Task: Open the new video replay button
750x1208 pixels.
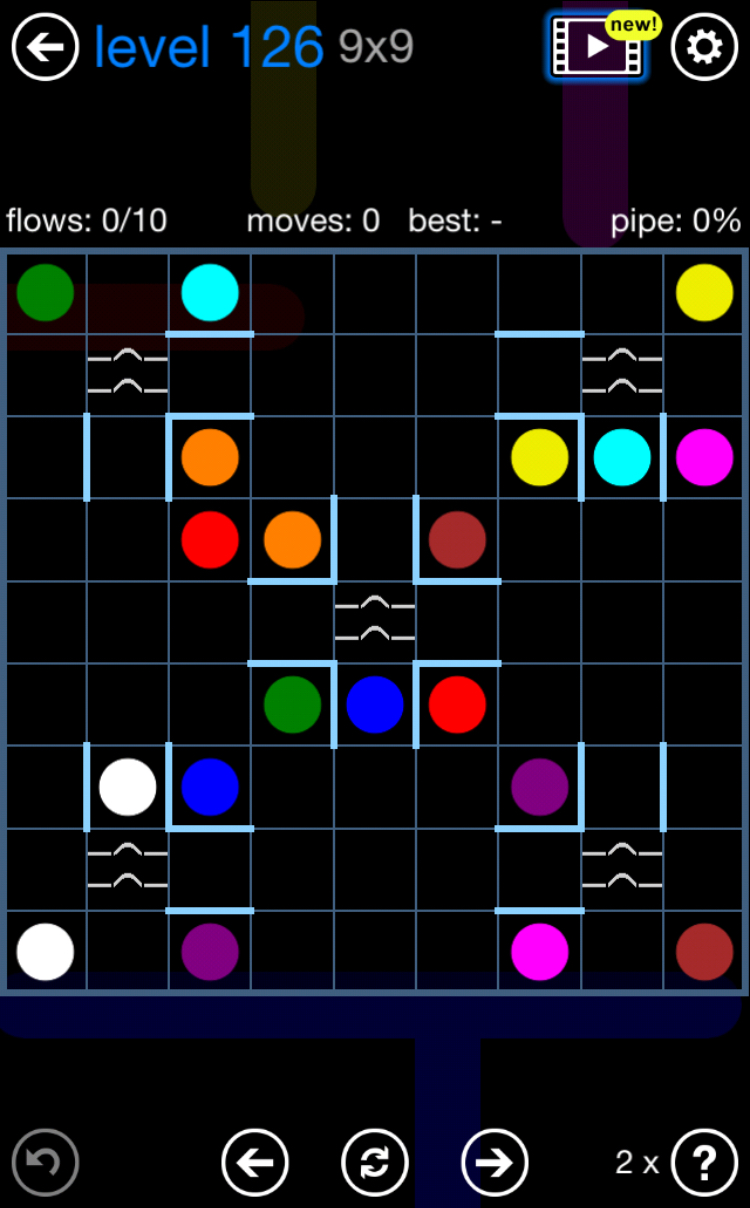Action: pos(597,46)
